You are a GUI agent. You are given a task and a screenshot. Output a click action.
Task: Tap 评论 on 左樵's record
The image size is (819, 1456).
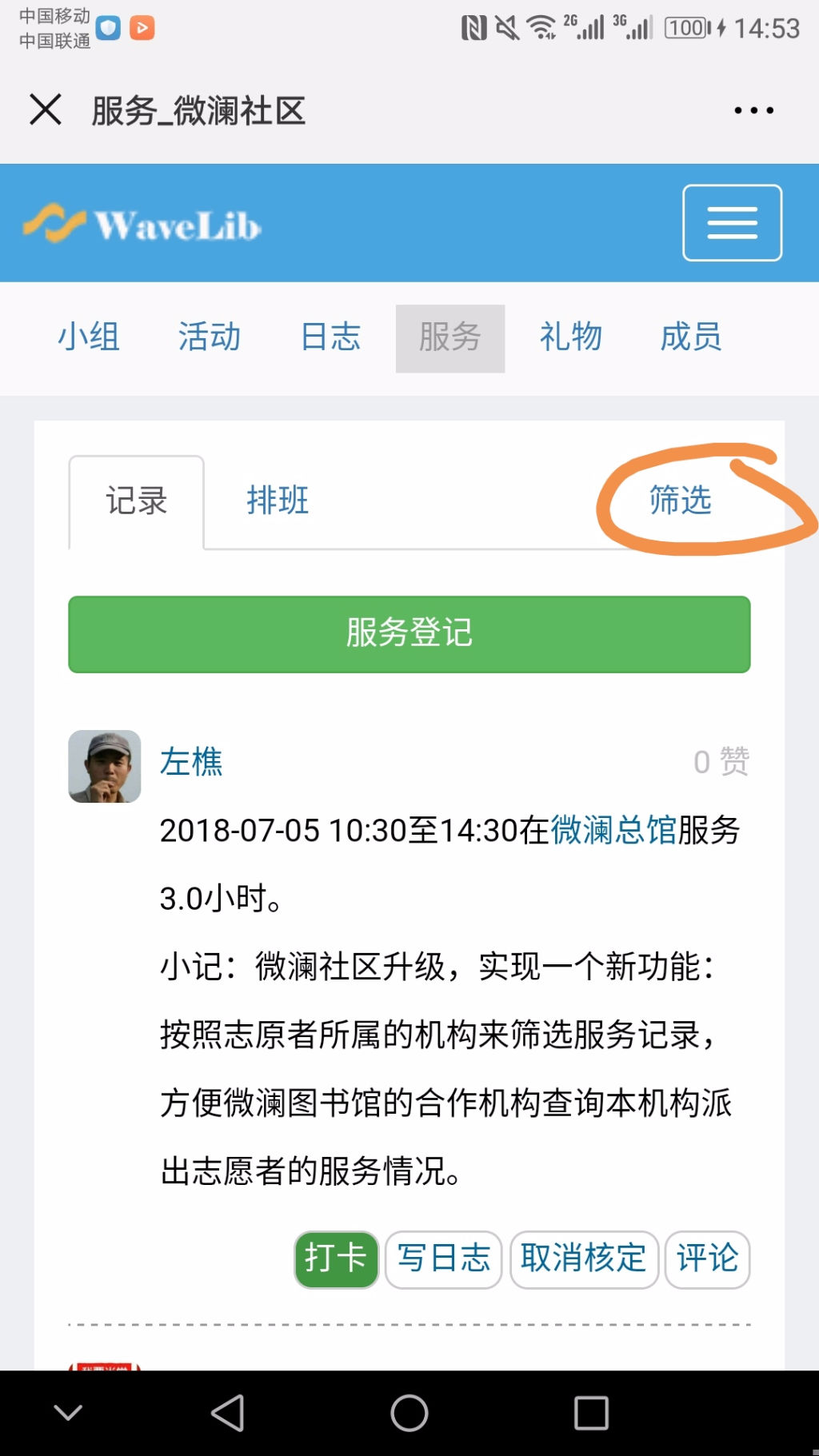(x=707, y=1259)
